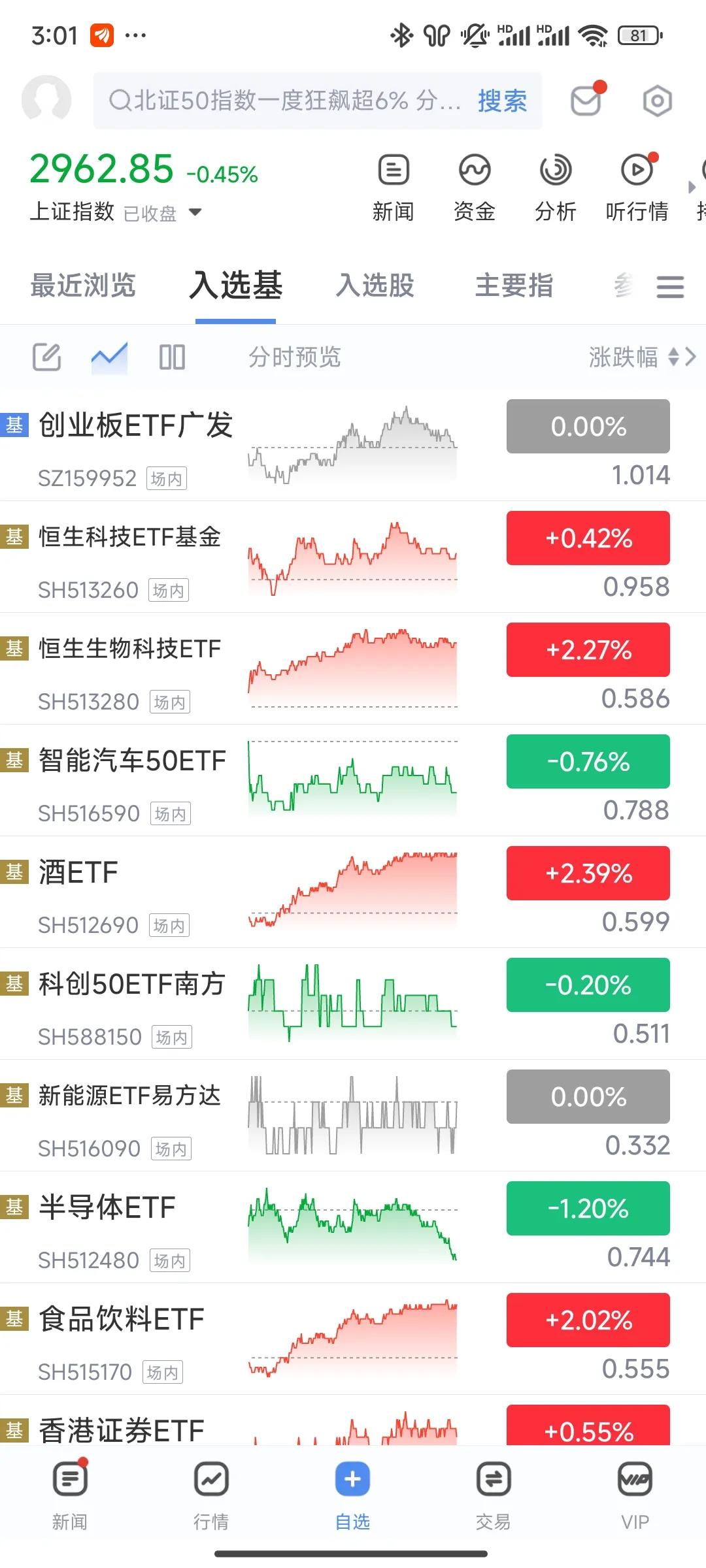Switch to the 最近浏览 tab
The width and height of the screenshot is (706, 1568).
pyautogui.click(x=83, y=286)
